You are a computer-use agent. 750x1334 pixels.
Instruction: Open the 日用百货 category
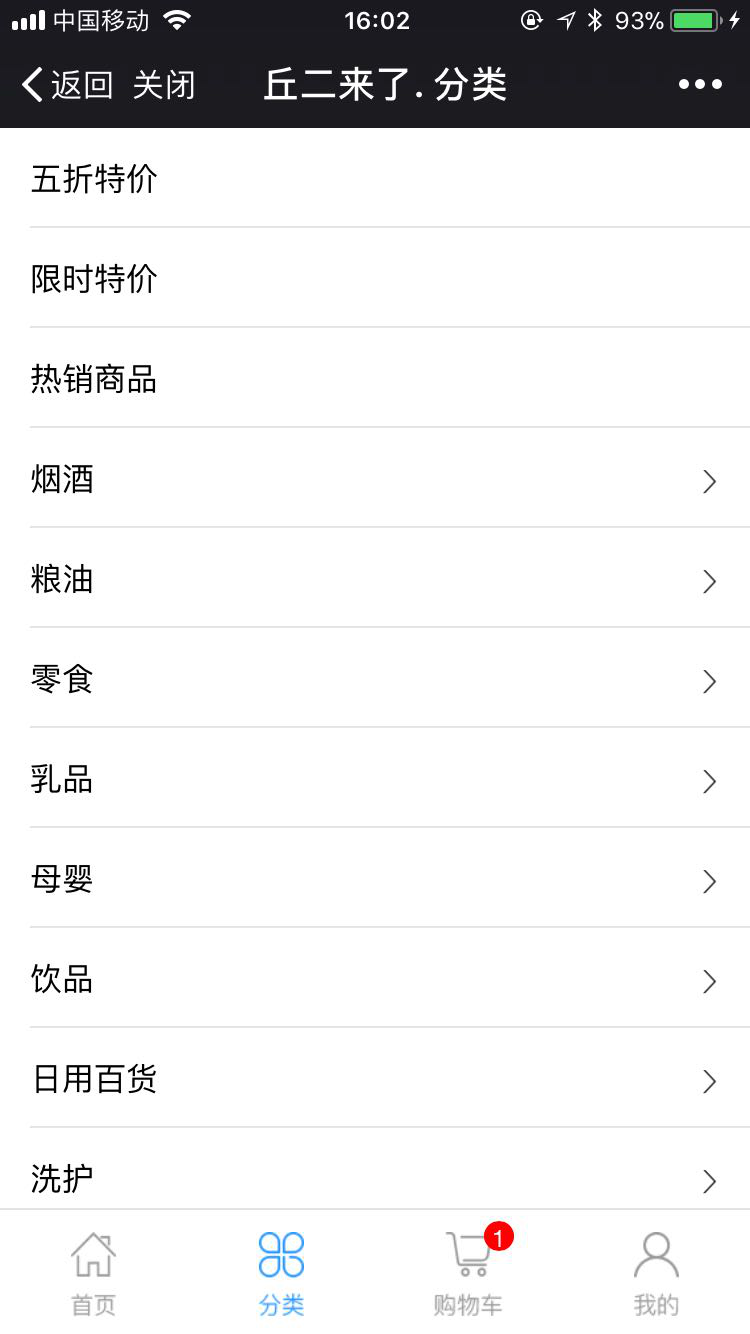(375, 1080)
